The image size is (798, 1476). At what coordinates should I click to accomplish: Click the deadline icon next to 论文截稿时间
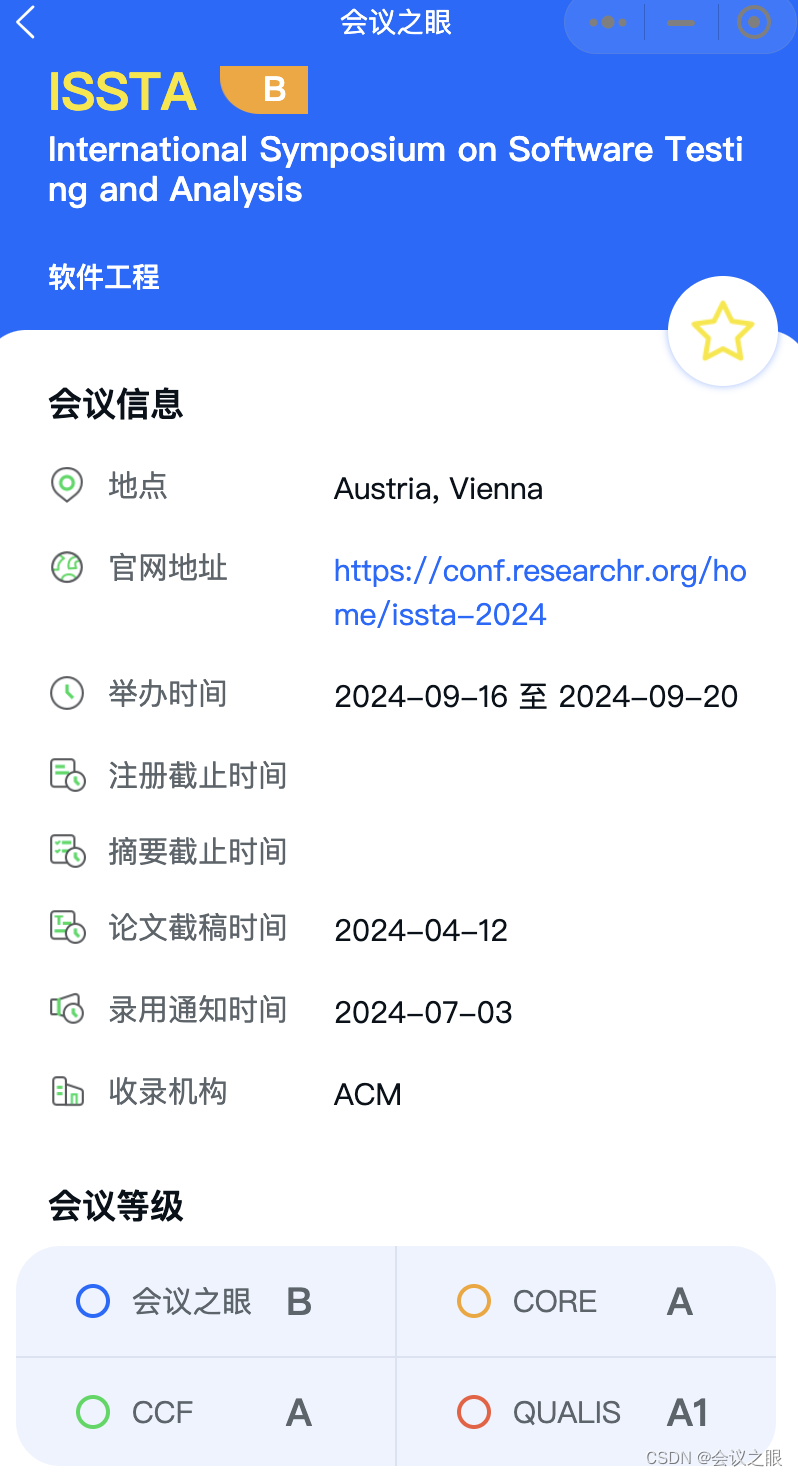click(x=66, y=927)
